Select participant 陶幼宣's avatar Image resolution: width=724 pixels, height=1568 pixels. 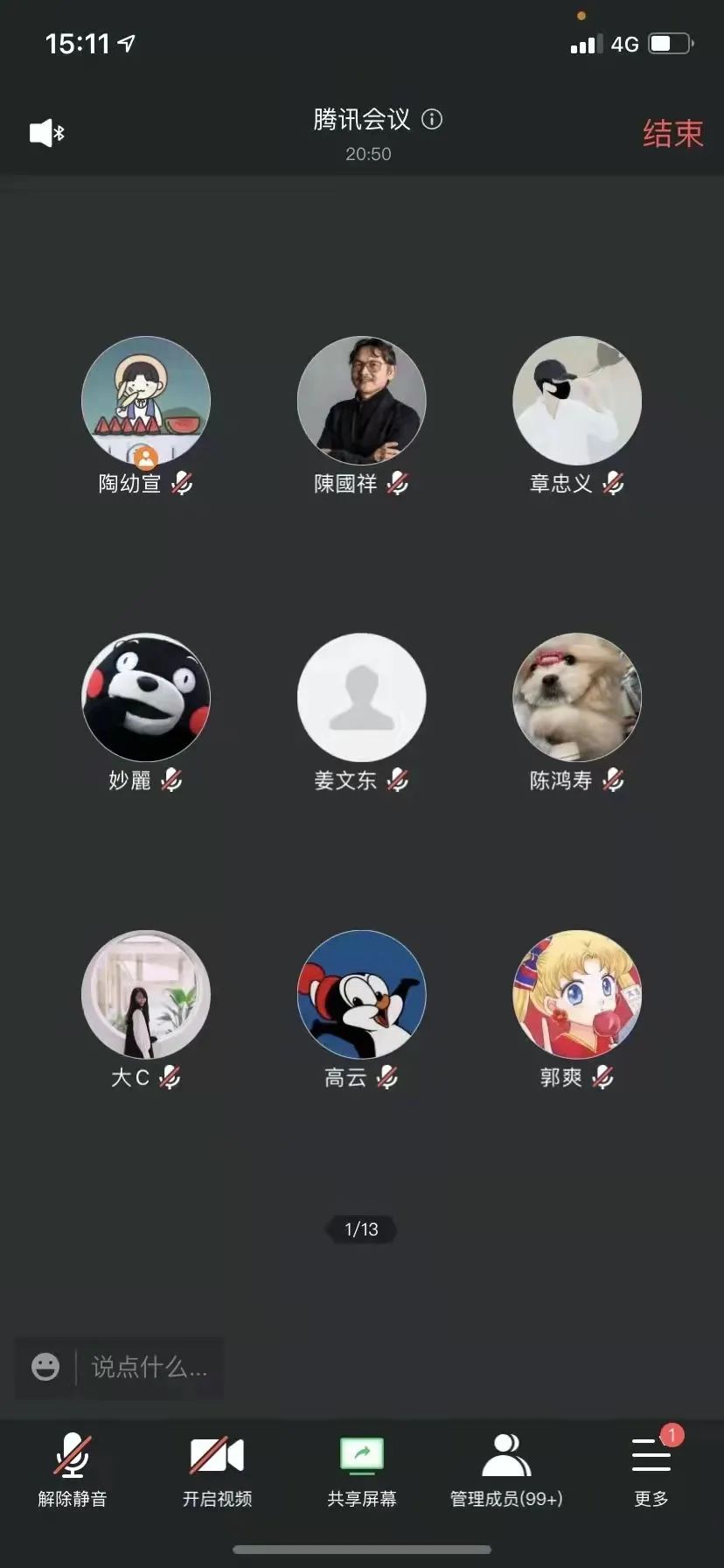(x=146, y=401)
